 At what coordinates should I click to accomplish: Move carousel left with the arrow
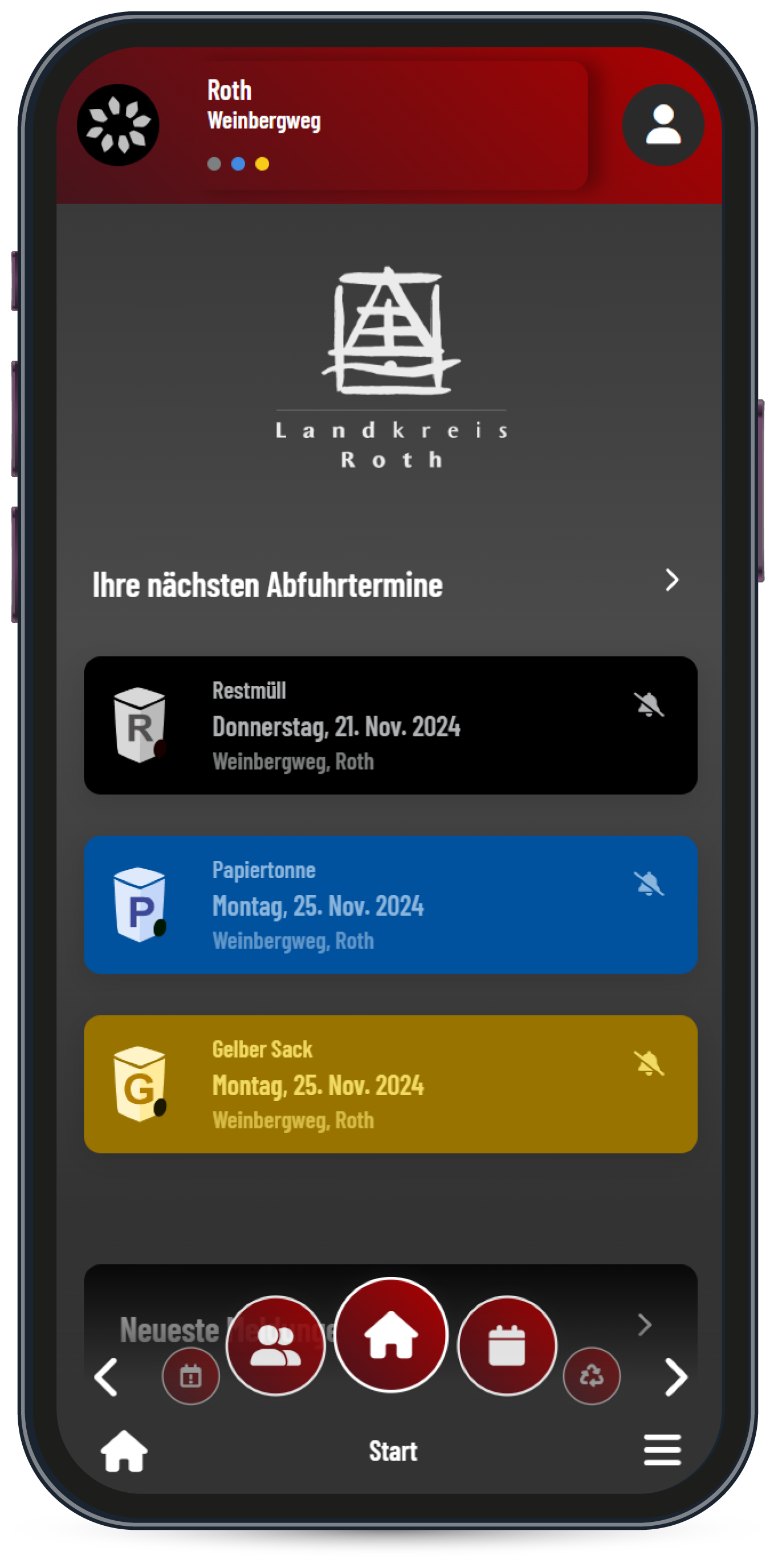(106, 1377)
